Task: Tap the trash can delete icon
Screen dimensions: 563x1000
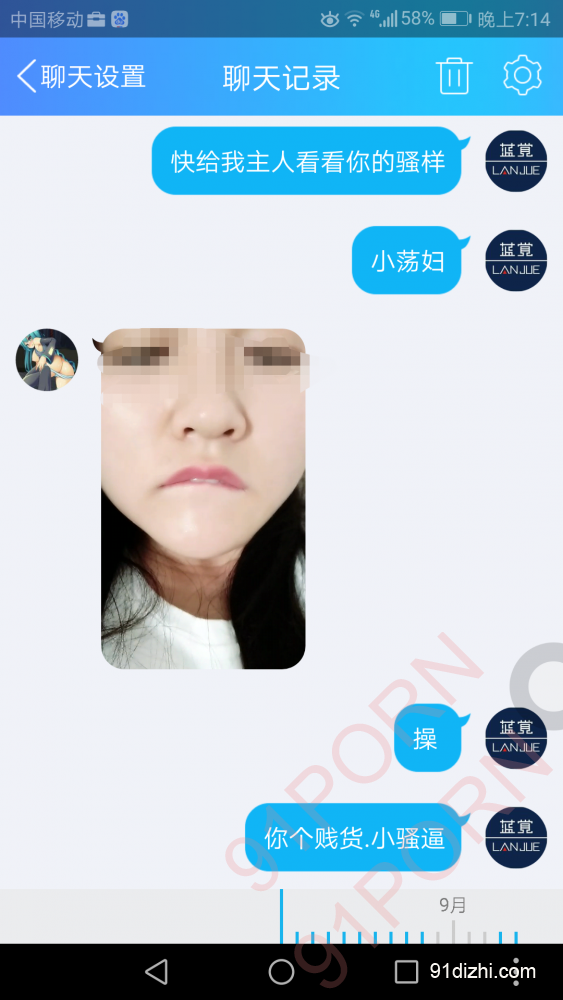Action: [x=454, y=76]
